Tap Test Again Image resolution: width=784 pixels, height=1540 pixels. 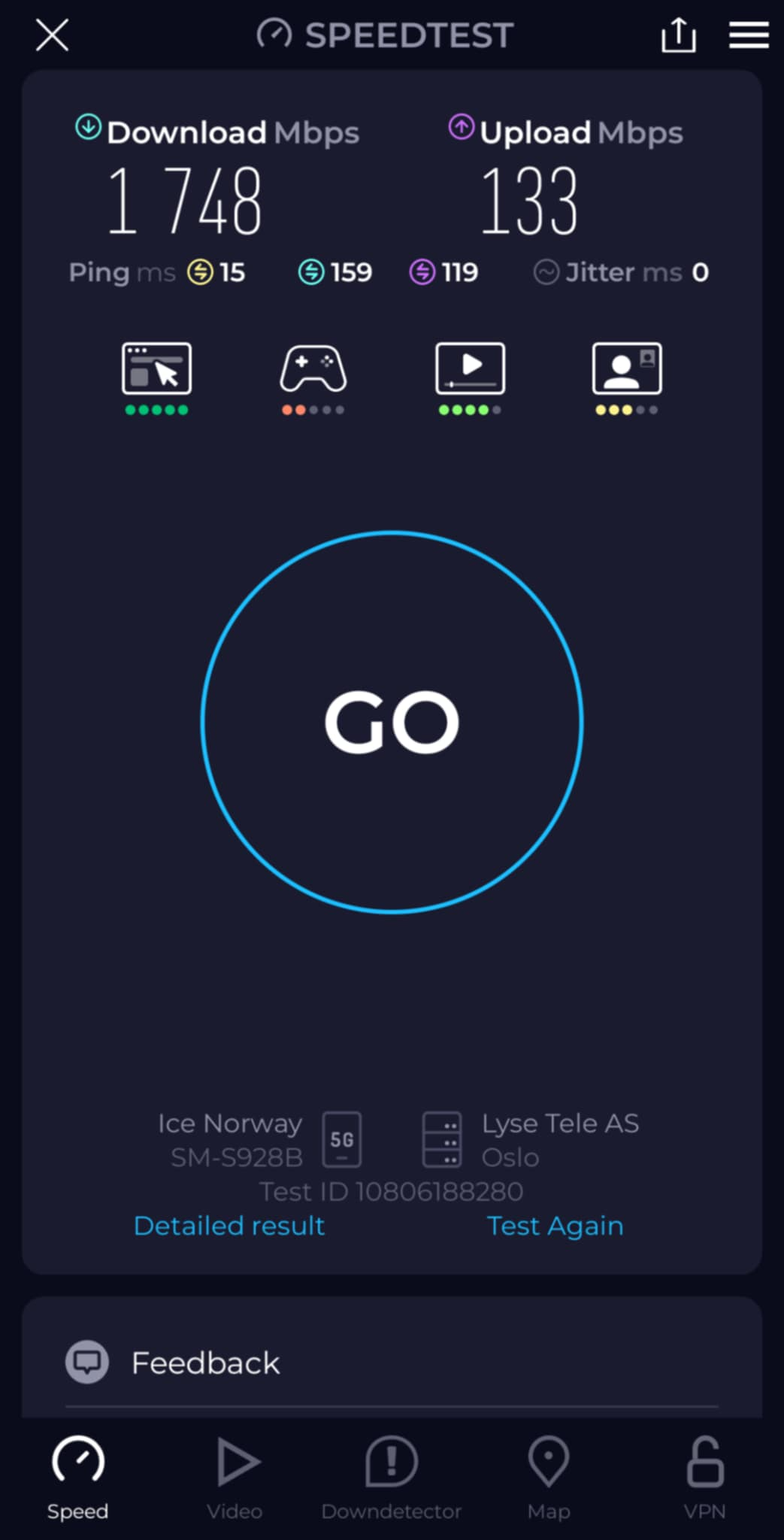555,1226
